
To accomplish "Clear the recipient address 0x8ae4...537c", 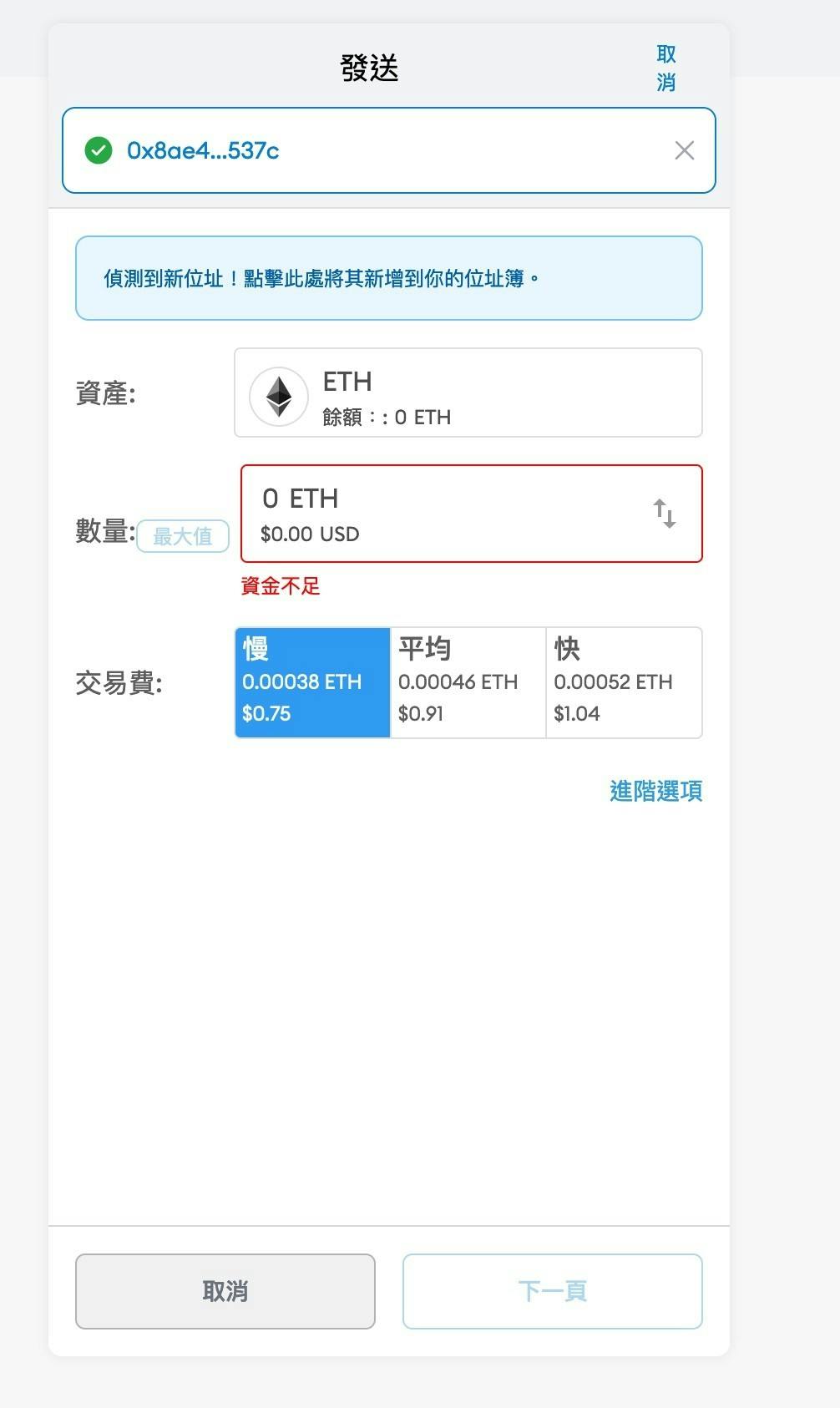I will (x=684, y=150).
